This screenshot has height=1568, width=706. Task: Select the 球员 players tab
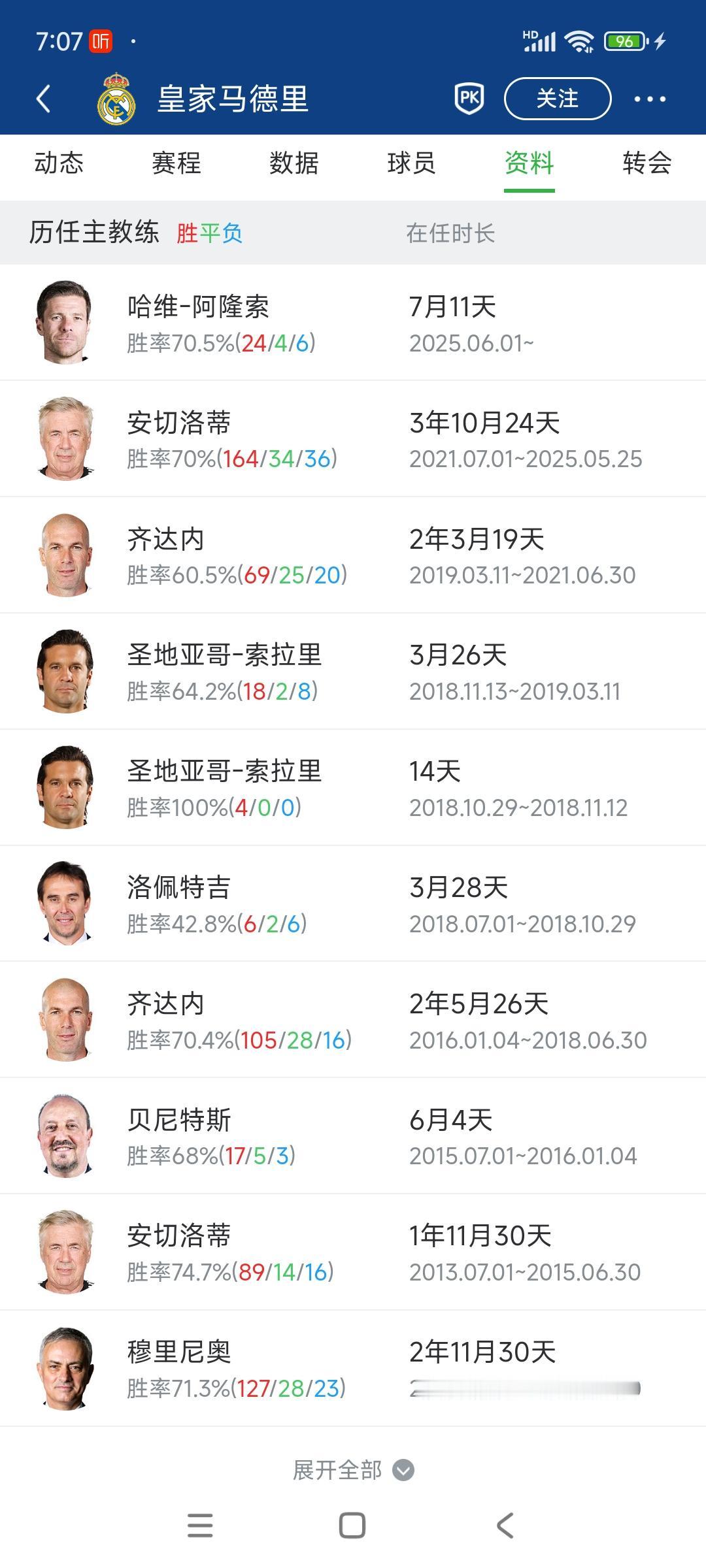click(411, 165)
